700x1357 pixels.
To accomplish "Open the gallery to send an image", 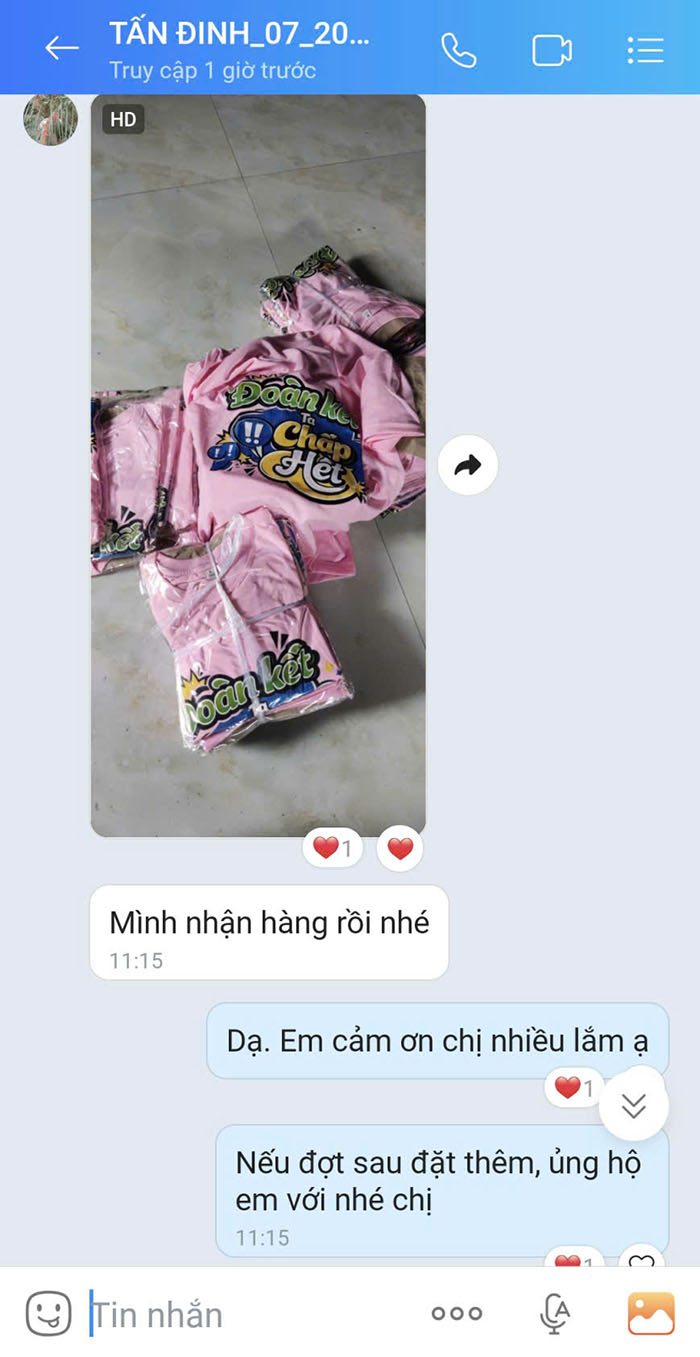I will (x=651, y=1314).
